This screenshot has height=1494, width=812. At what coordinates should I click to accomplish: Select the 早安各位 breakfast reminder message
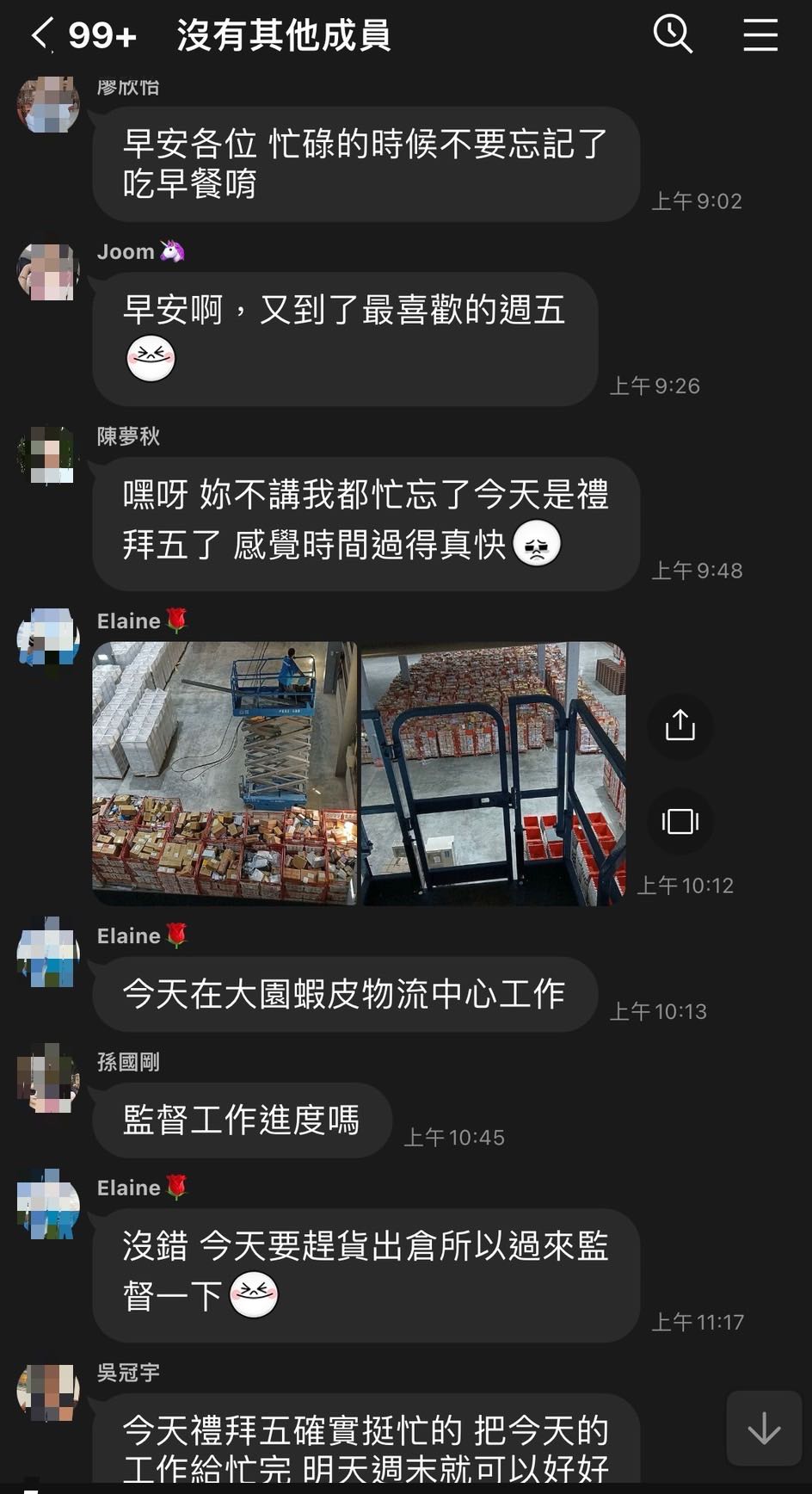pos(366,164)
